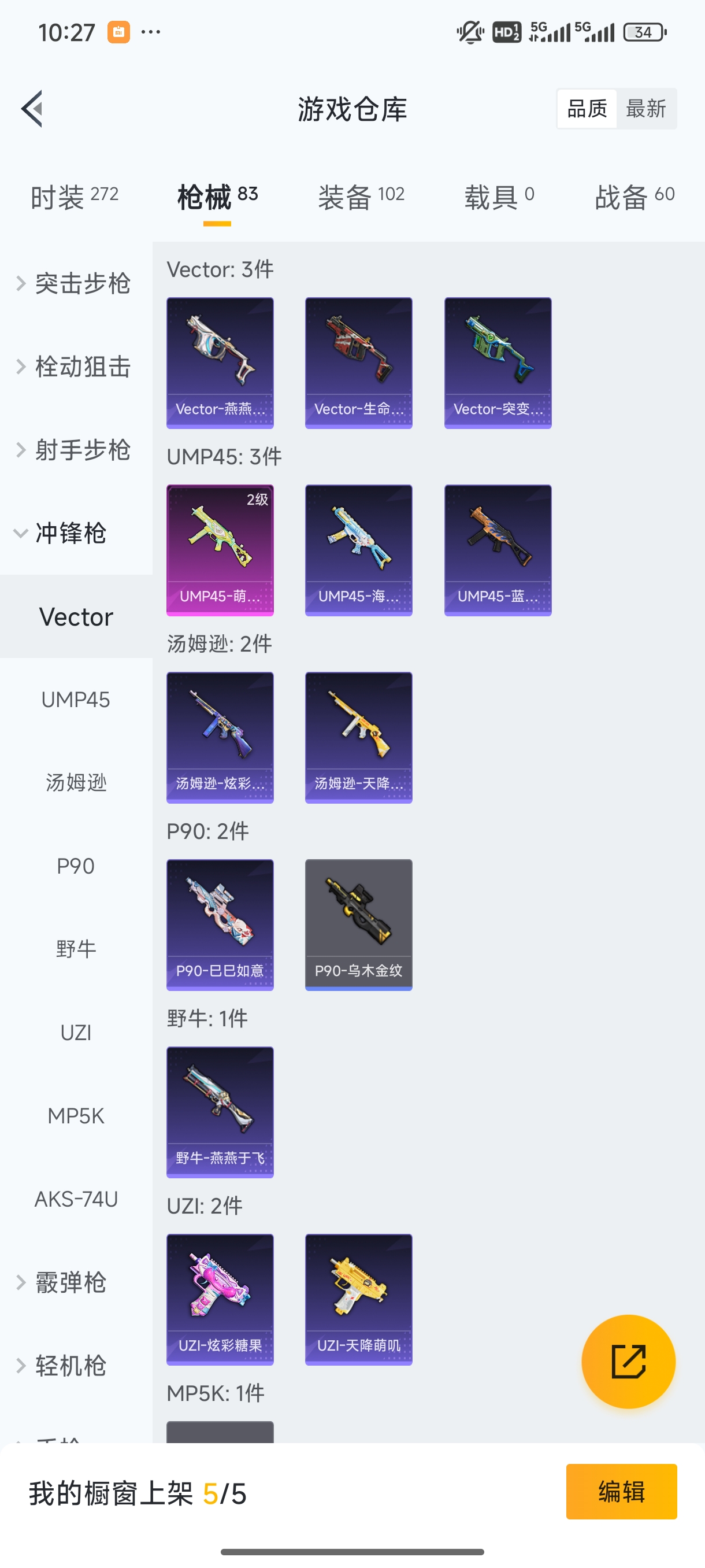This screenshot has width=705, height=1568.
Task: Open the 汤姆逊-天降 skin thumbnail
Action: click(358, 737)
